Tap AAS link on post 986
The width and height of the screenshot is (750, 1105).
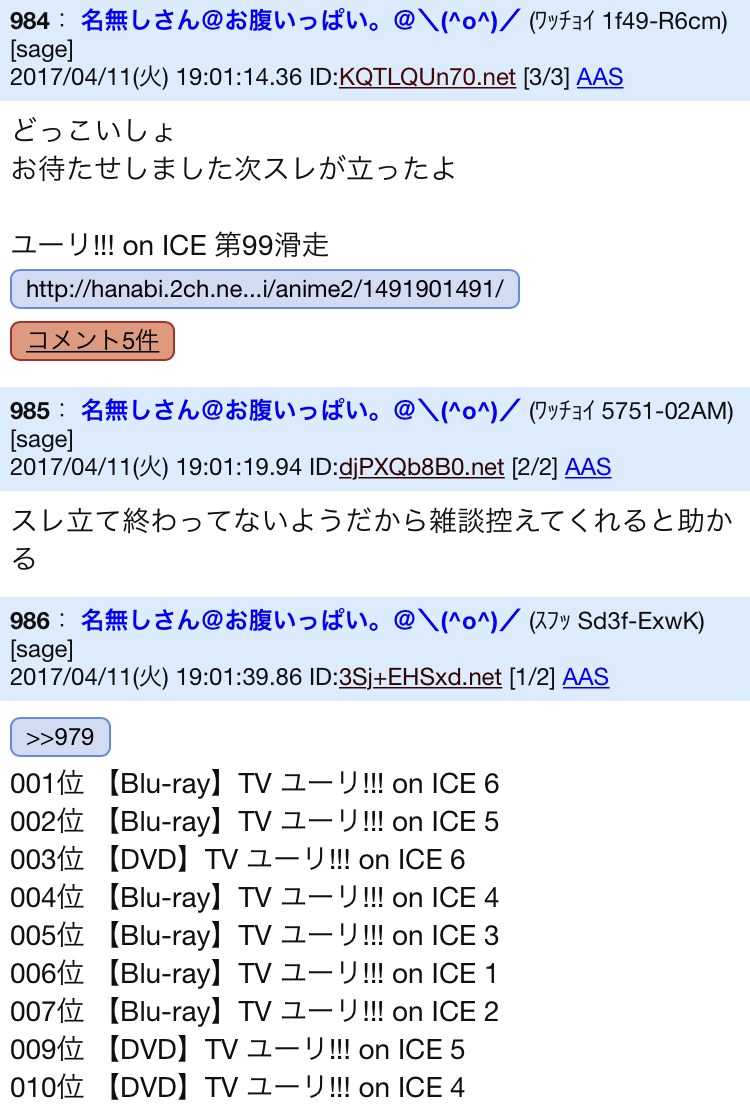(x=586, y=677)
